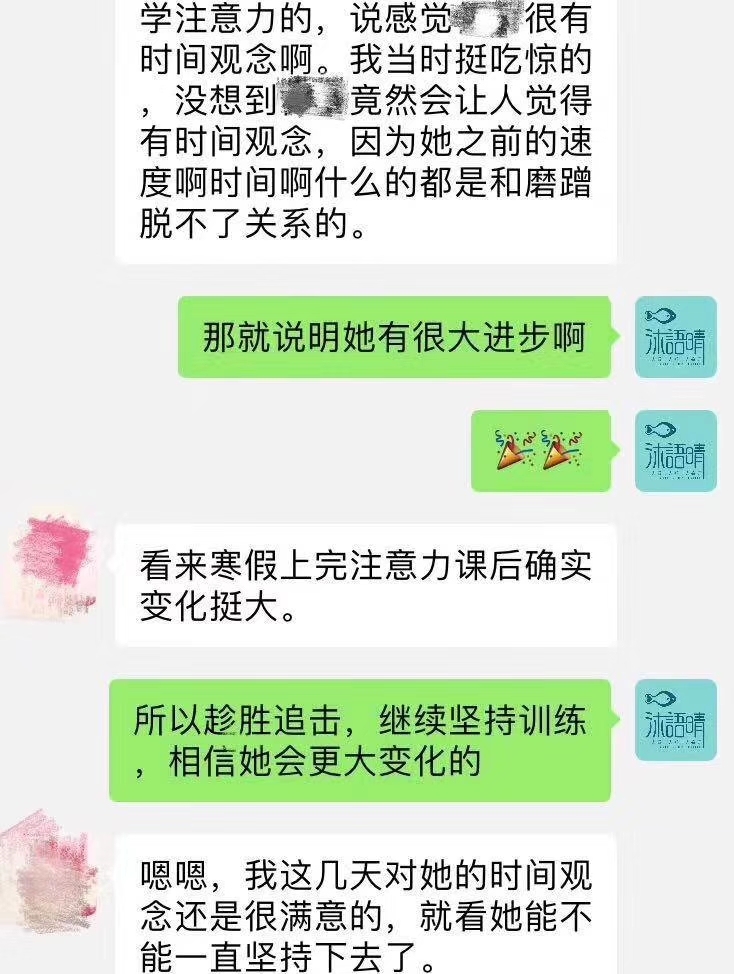
Task: Open avatar next to party emoji message
Action: (675, 451)
